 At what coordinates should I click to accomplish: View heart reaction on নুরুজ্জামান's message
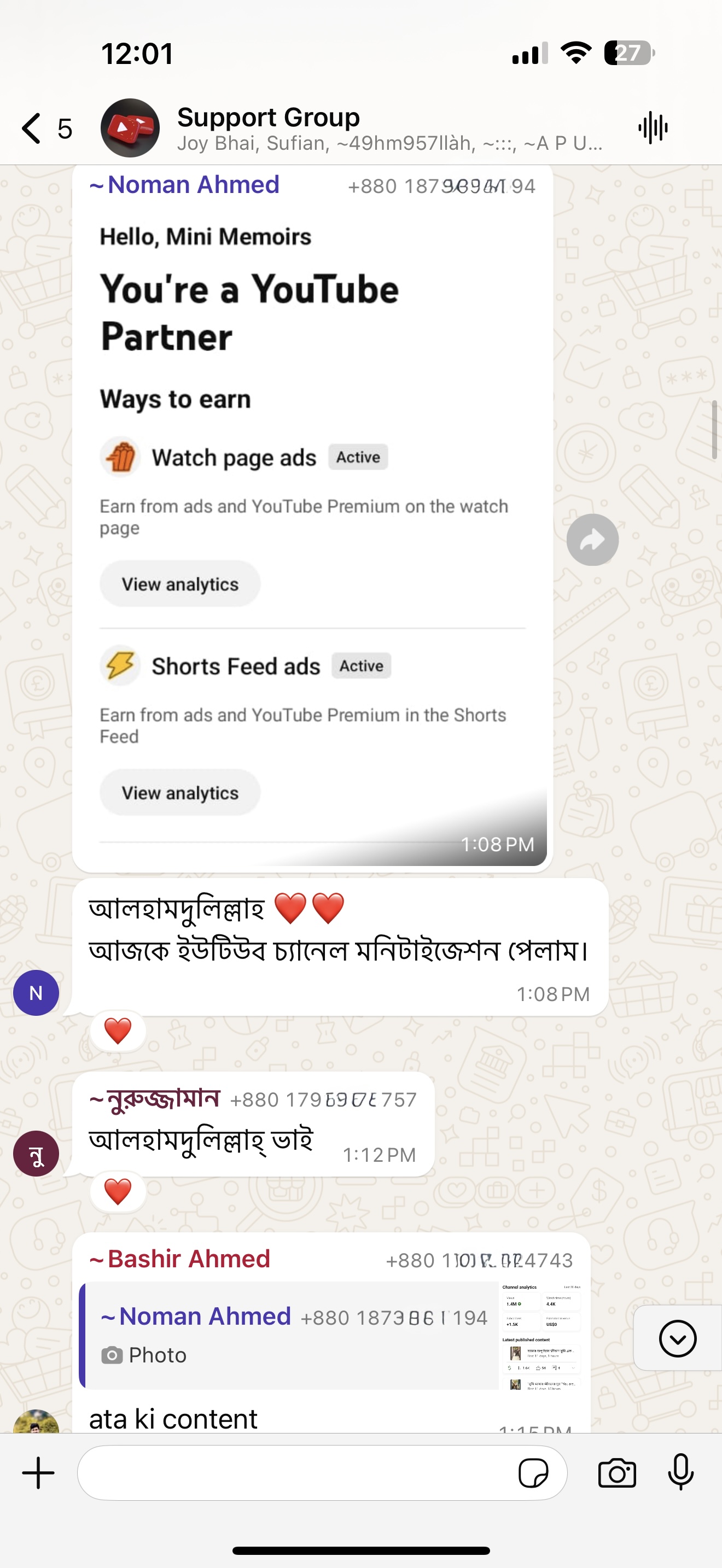(118, 1192)
